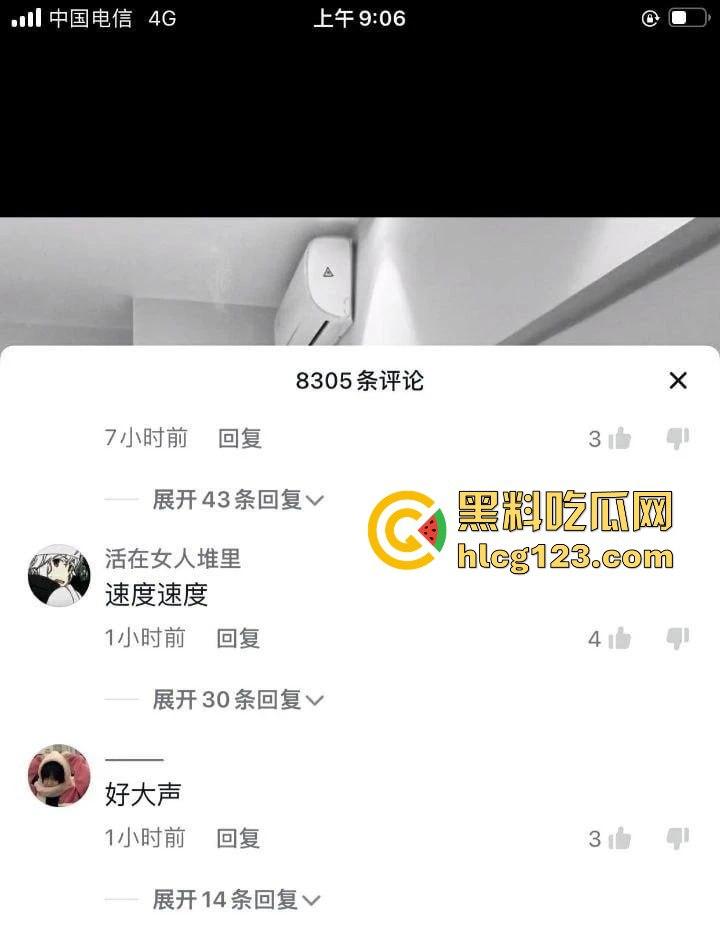Expand 展开43条回复 replies
Screen dimensions: 720x927
[x=238, y=500]
